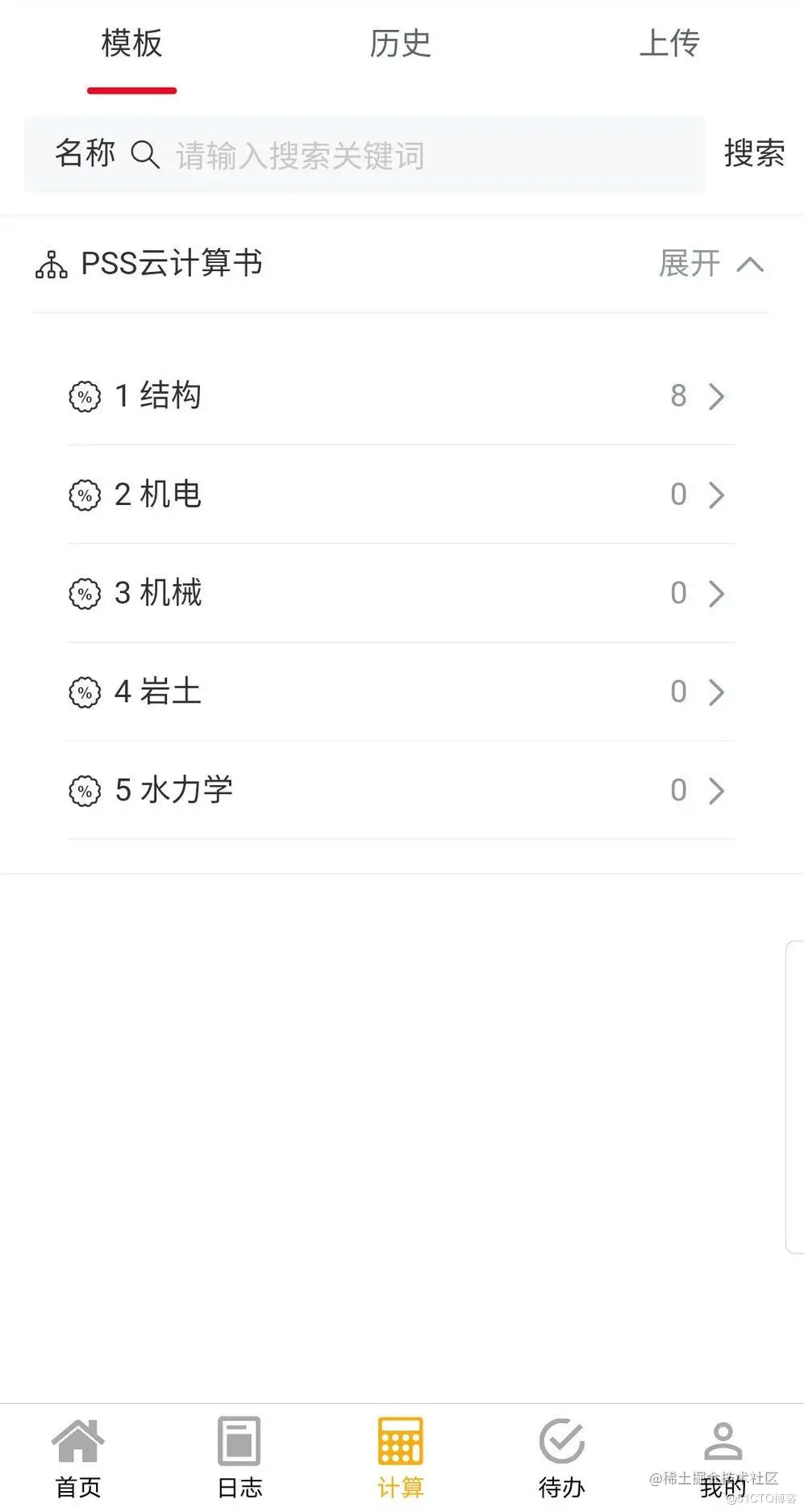Go to the 首页 tab
Viewport: 804px width, 1512px height.
pyautogui.click(x=78, y=1457)
